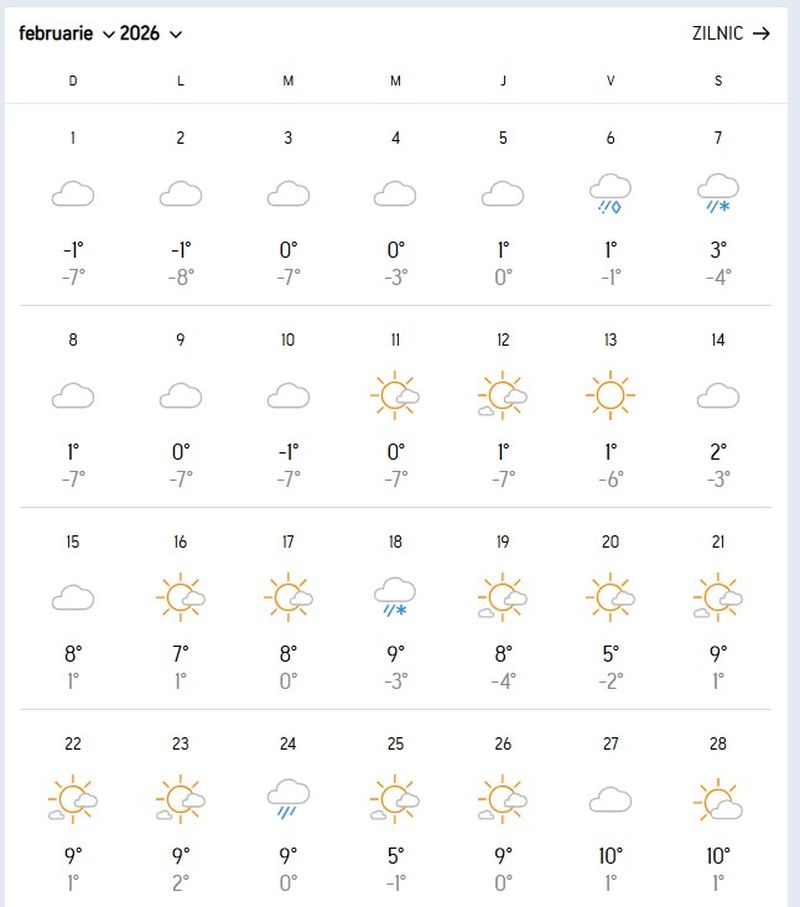Screen dimensions: 800x907
Task: Click the sunny icon on February 13
Action: [x=611, y=393]
